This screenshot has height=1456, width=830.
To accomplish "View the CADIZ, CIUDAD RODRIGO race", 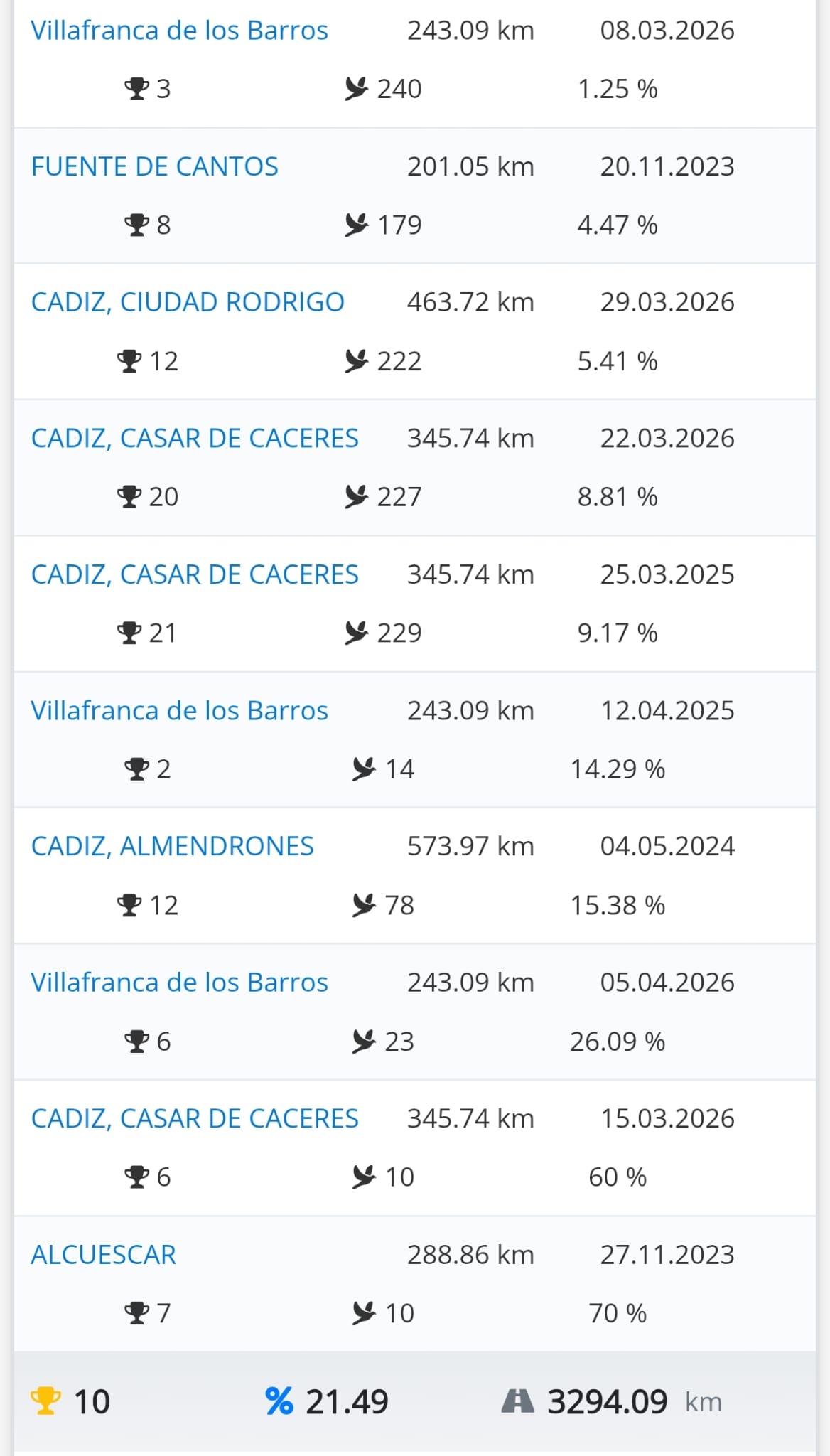I will point(188,302).
